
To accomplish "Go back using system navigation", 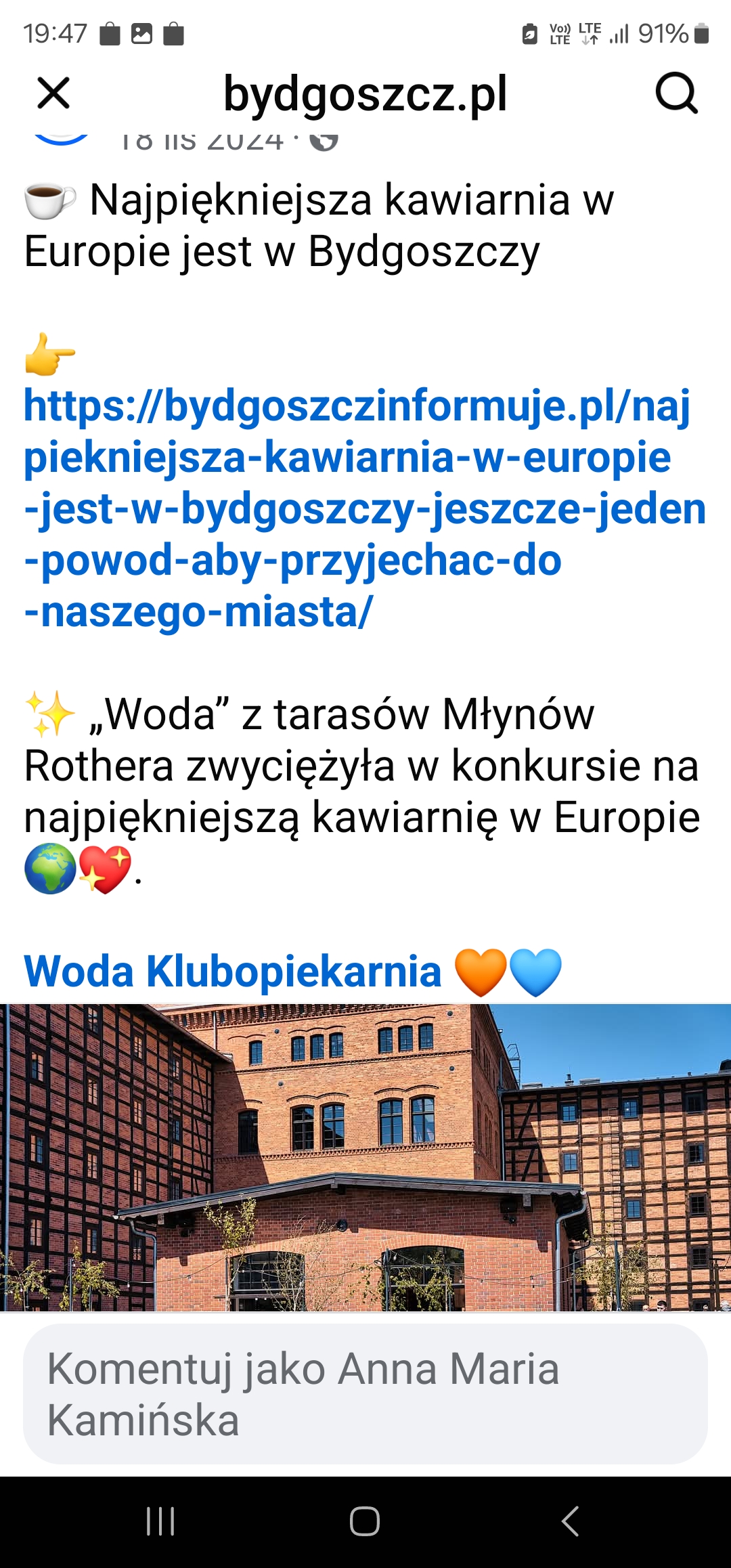I will (x=570, y=1521).
